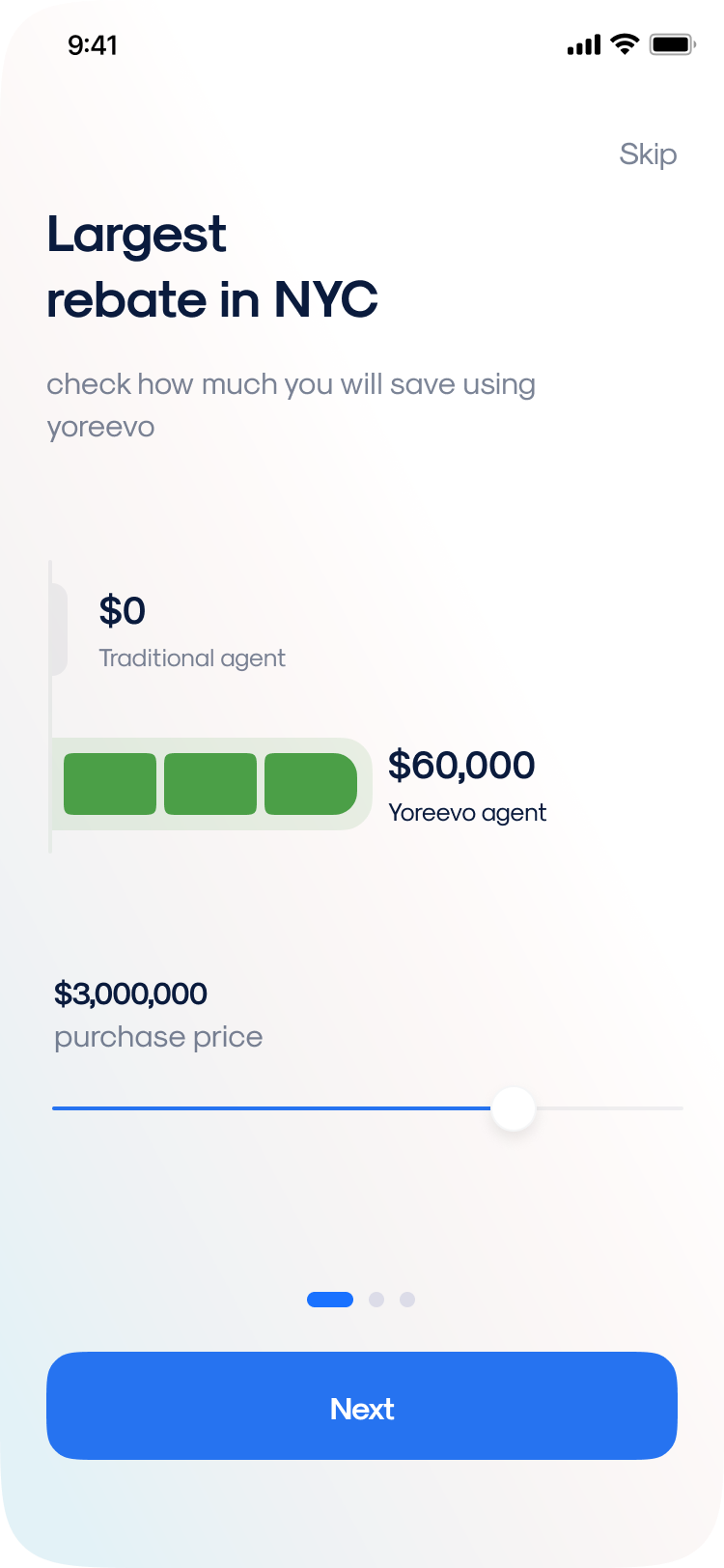
Task: Skip the onboarding intro
Action: [x=648, y=154]
